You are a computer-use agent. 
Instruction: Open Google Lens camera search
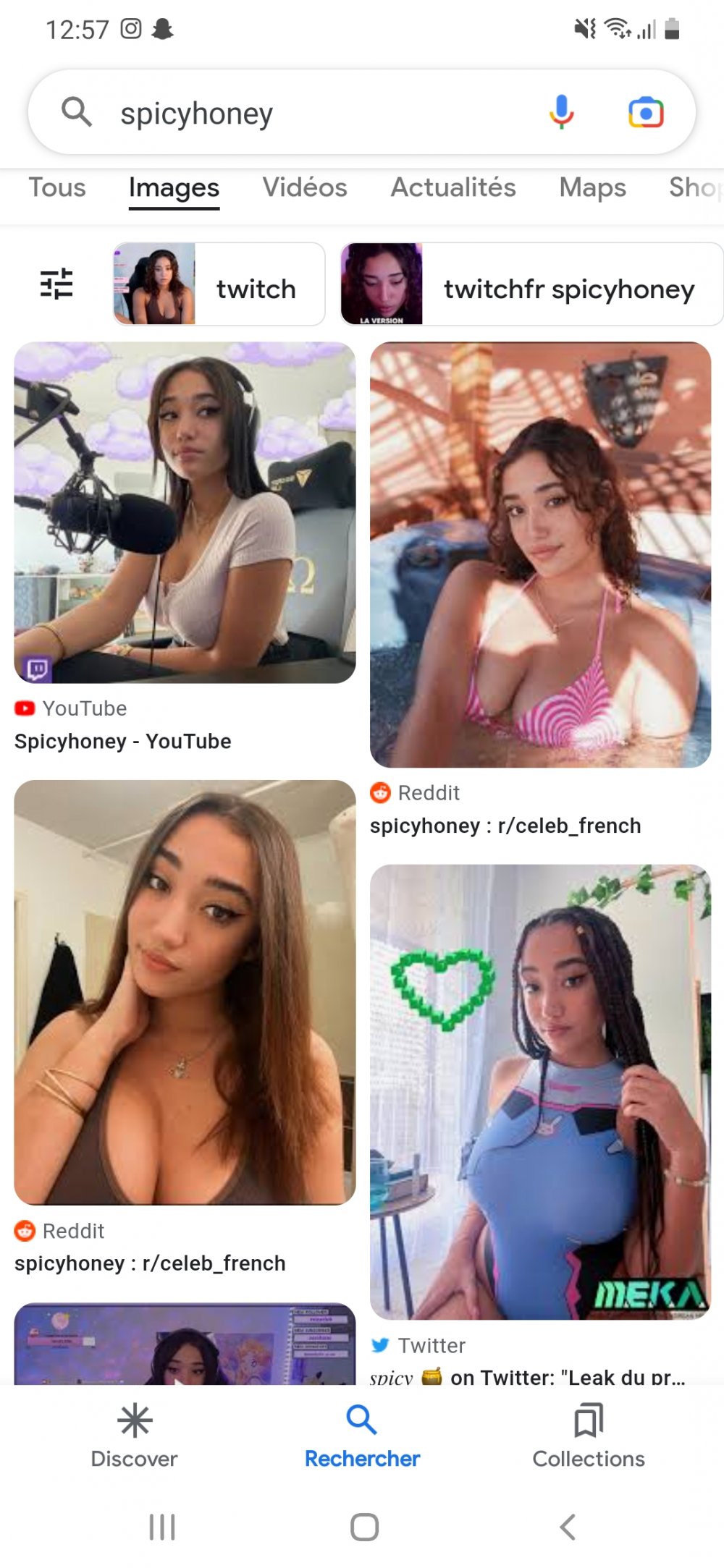point(646,113)
